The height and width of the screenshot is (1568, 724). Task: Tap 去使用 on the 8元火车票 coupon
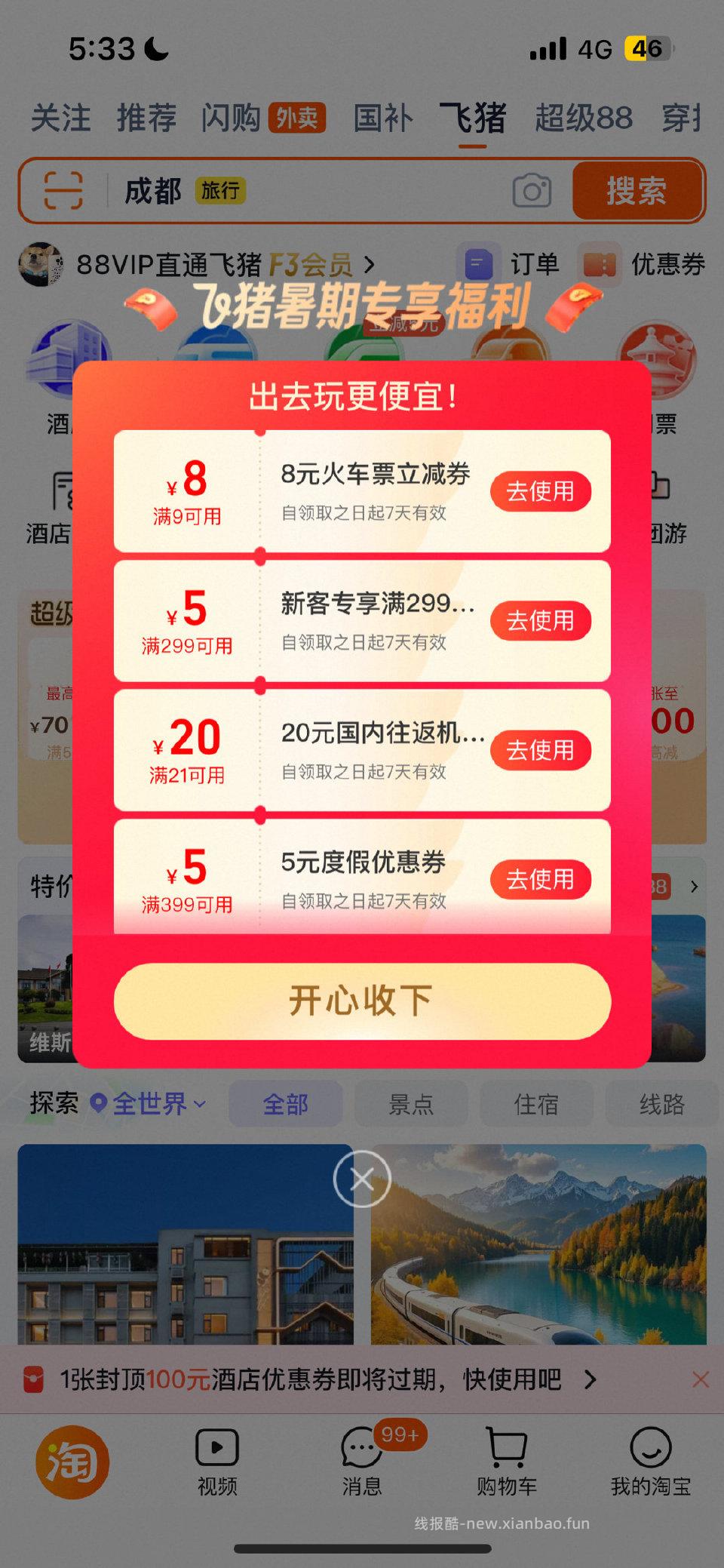click(x=540, y=492)
